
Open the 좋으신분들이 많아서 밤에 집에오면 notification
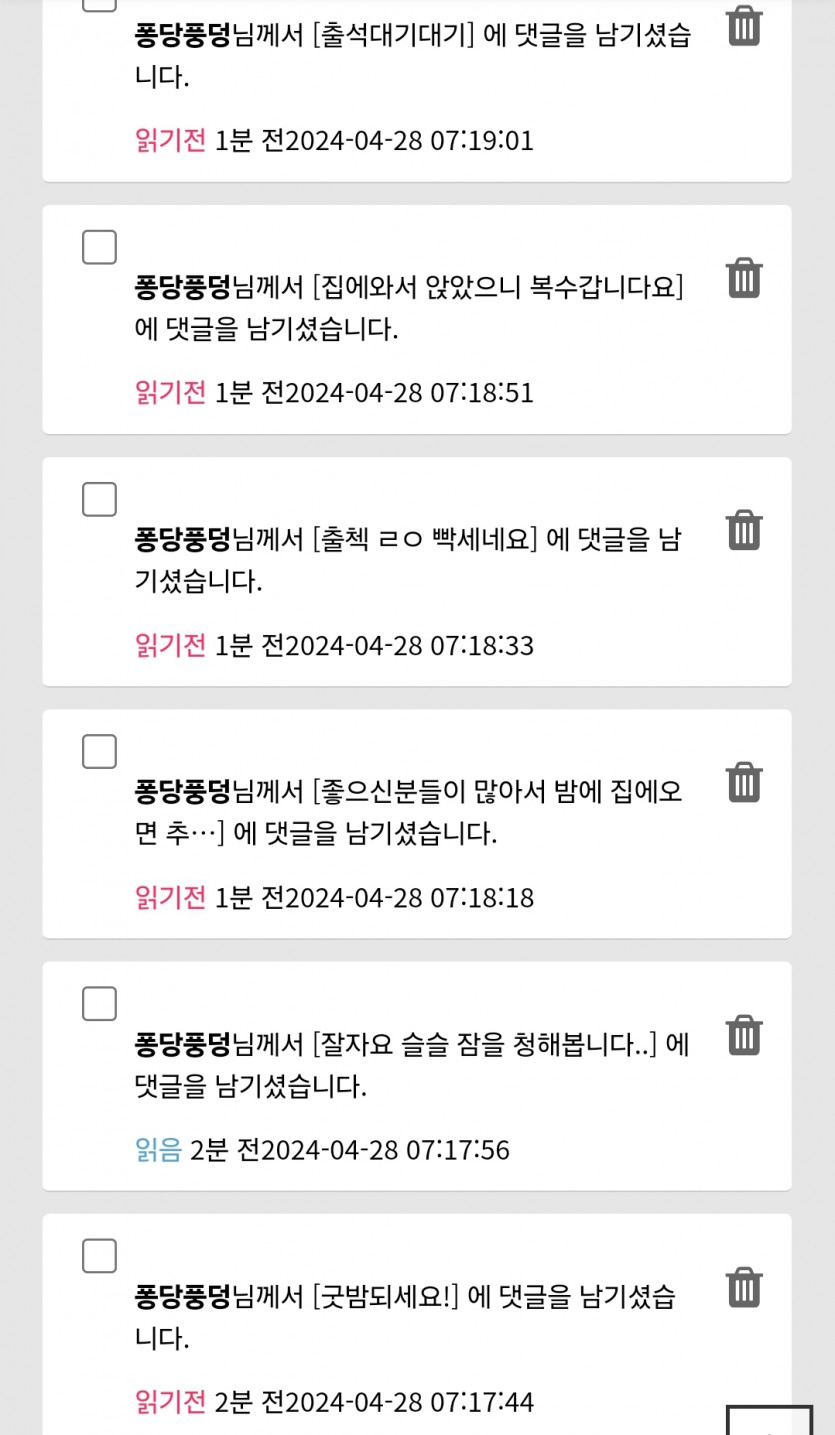coord(408,811)
